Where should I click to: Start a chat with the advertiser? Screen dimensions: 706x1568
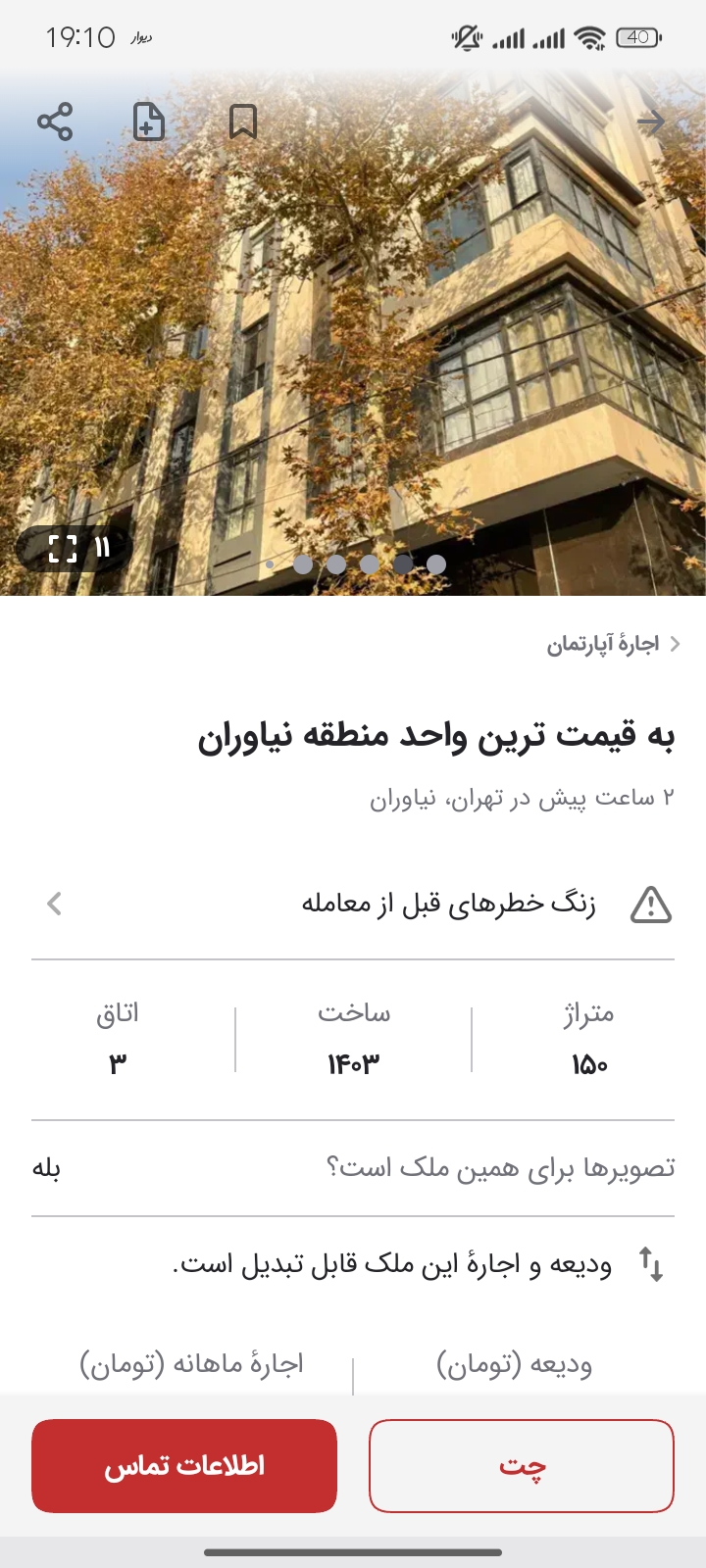521,1466
